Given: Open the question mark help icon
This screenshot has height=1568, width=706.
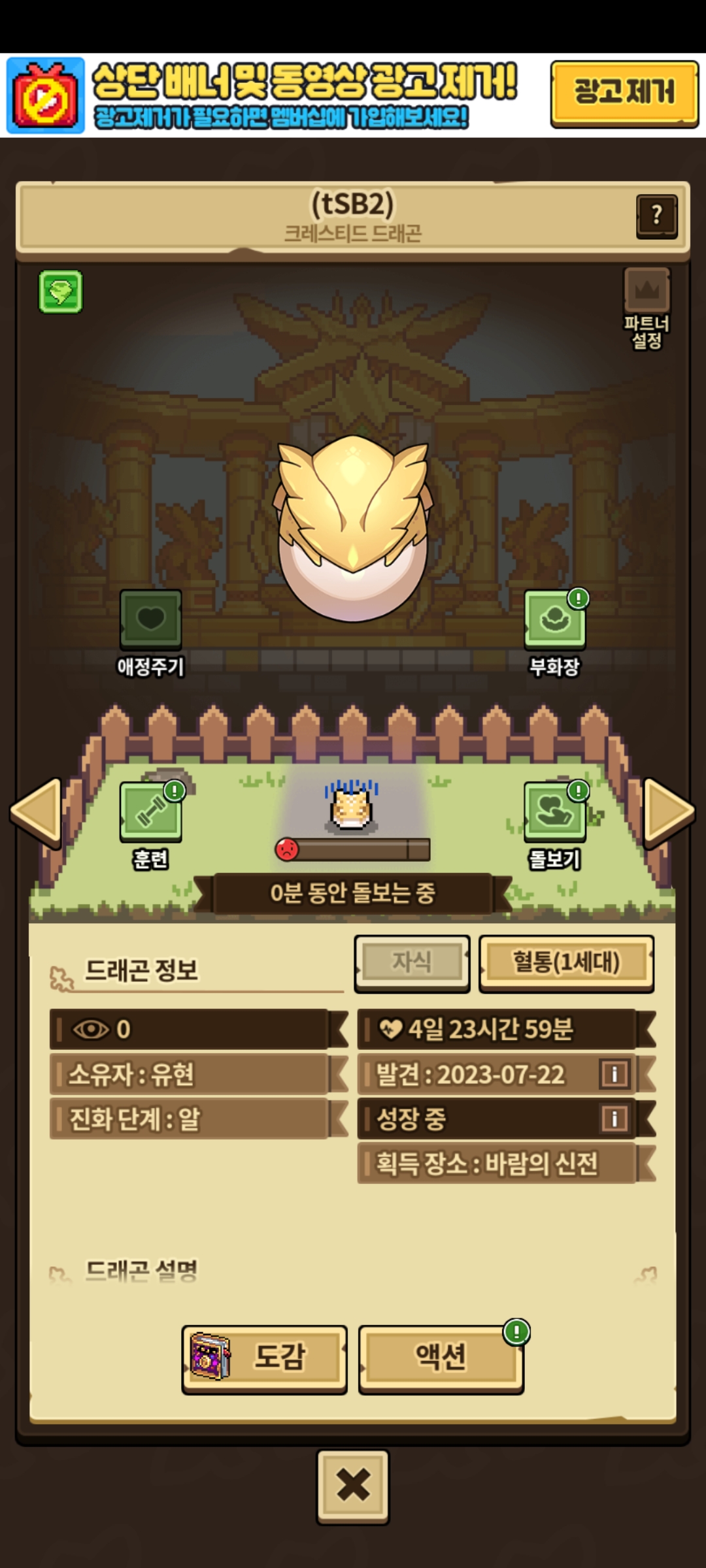Looking at the screenshot, I should pos(656,216).
